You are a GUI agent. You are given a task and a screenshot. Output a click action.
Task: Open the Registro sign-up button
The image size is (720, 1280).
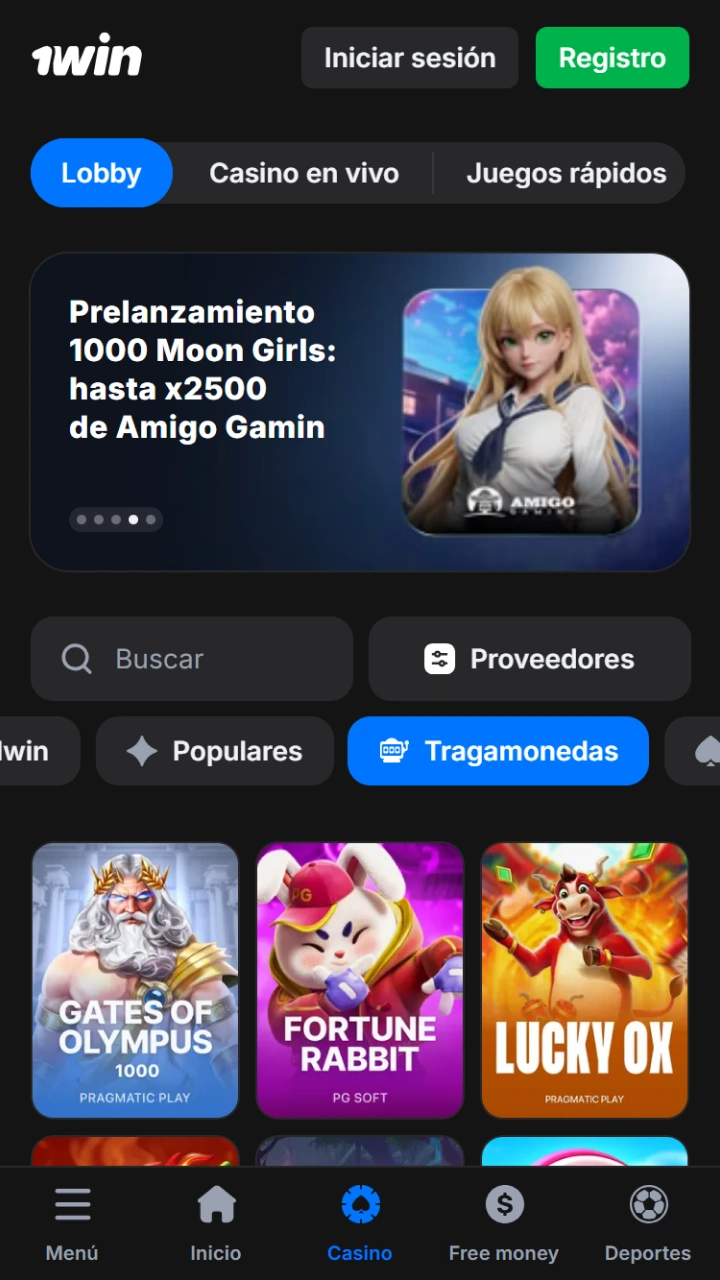pyautogui.click(x=612, y=58)
